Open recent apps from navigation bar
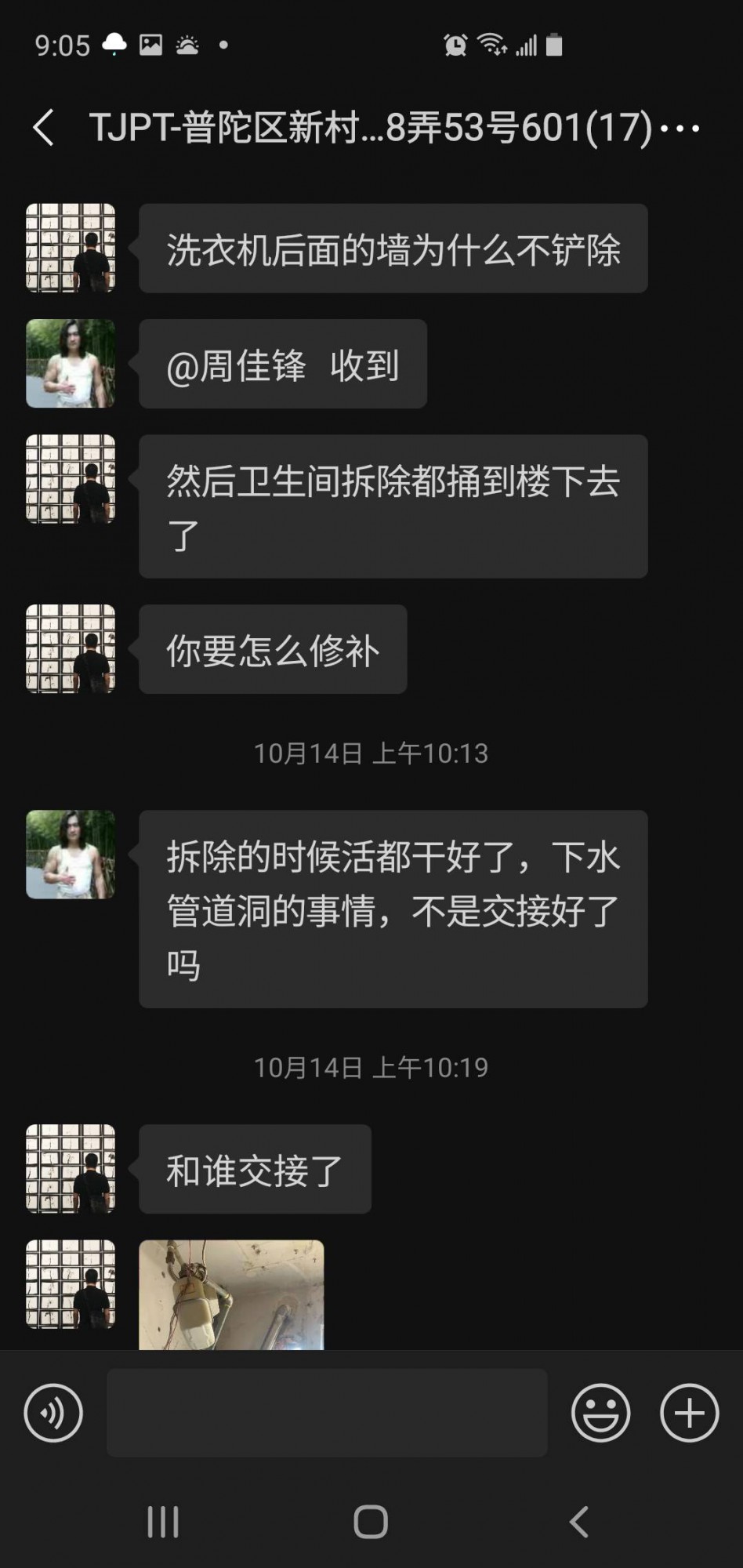Screen dimensions: 743x1568 coord(163,1522)
